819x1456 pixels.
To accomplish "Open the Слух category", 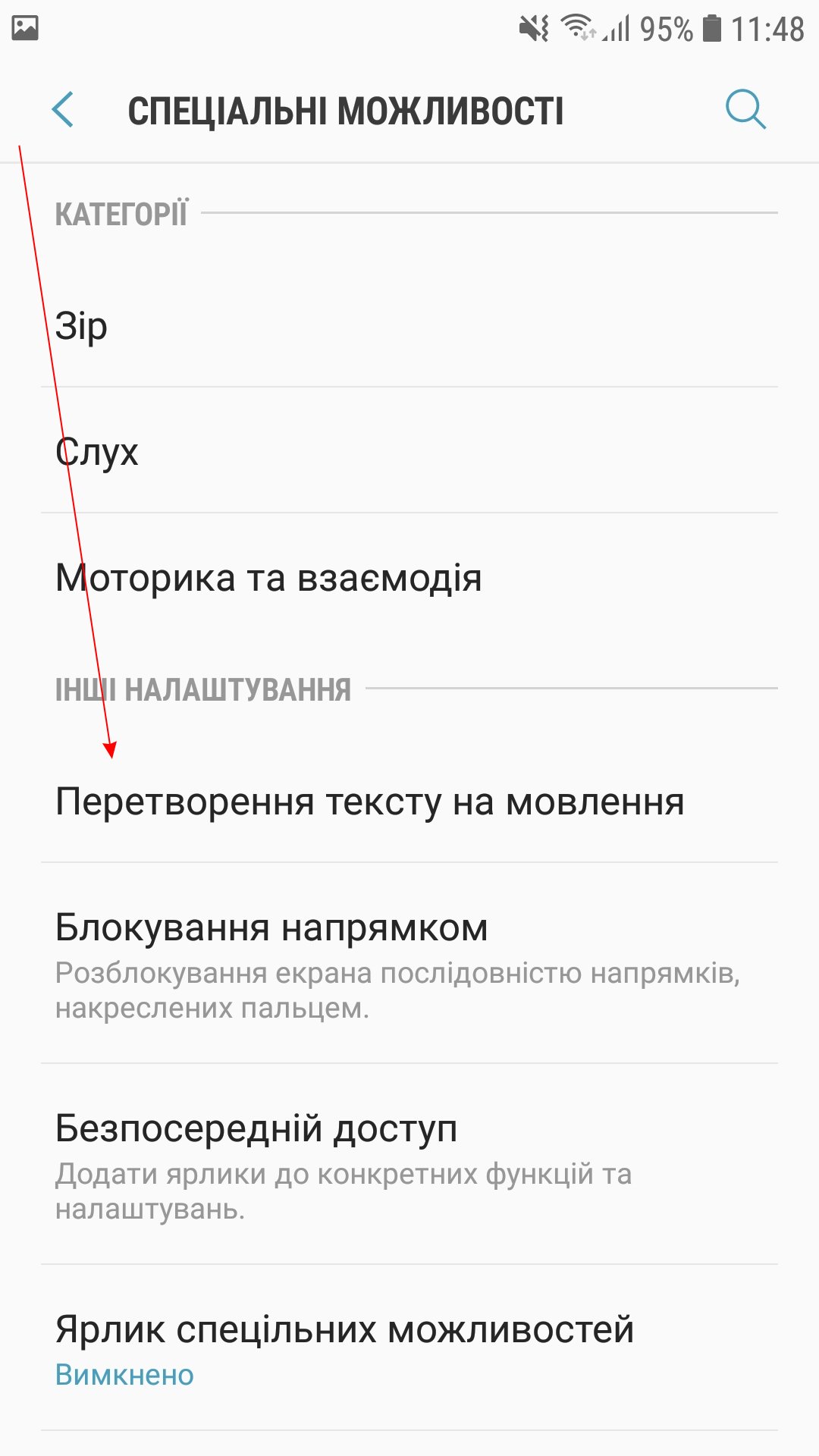I will click(x=409, y=452).
